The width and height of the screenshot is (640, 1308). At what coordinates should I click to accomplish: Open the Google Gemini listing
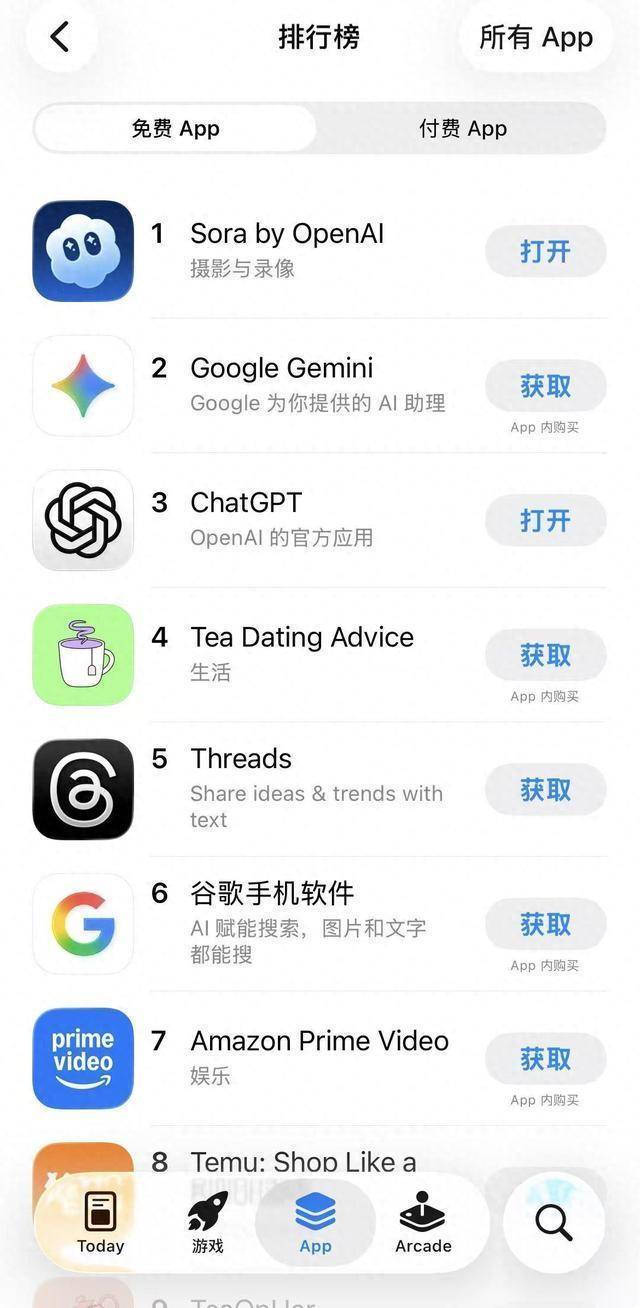281,368
